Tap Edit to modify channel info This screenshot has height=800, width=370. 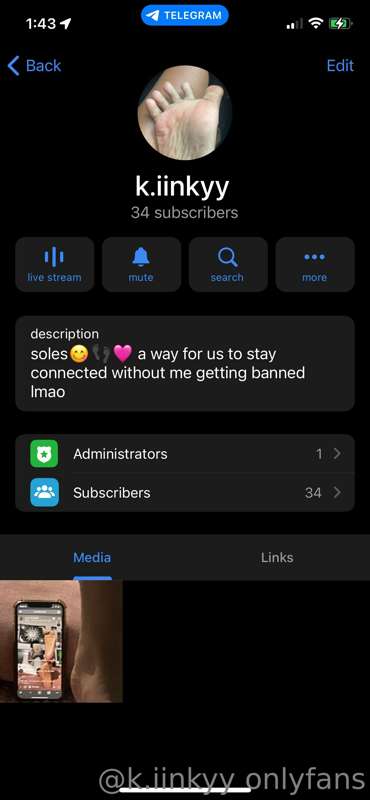pyautogui.click(x=340, y=66)
